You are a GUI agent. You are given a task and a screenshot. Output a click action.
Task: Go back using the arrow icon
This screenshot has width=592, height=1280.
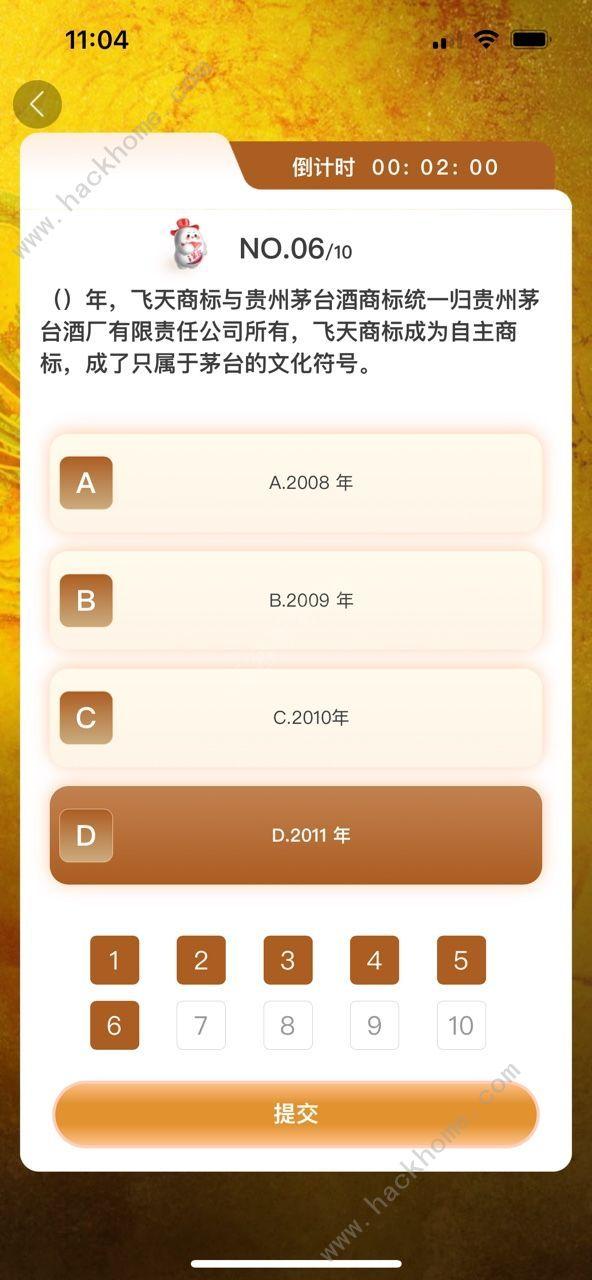click(38, 104)
